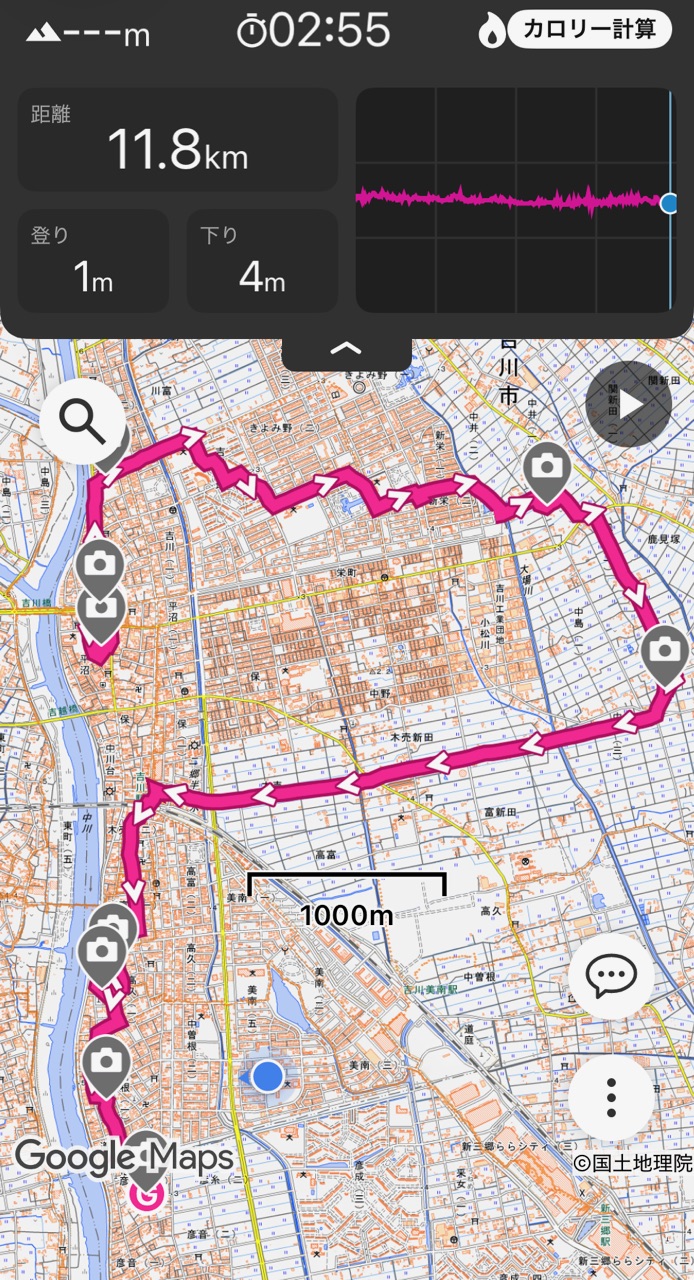Open the comments speech bubble
Screen dimensions: 694x1280
point(611,976)
